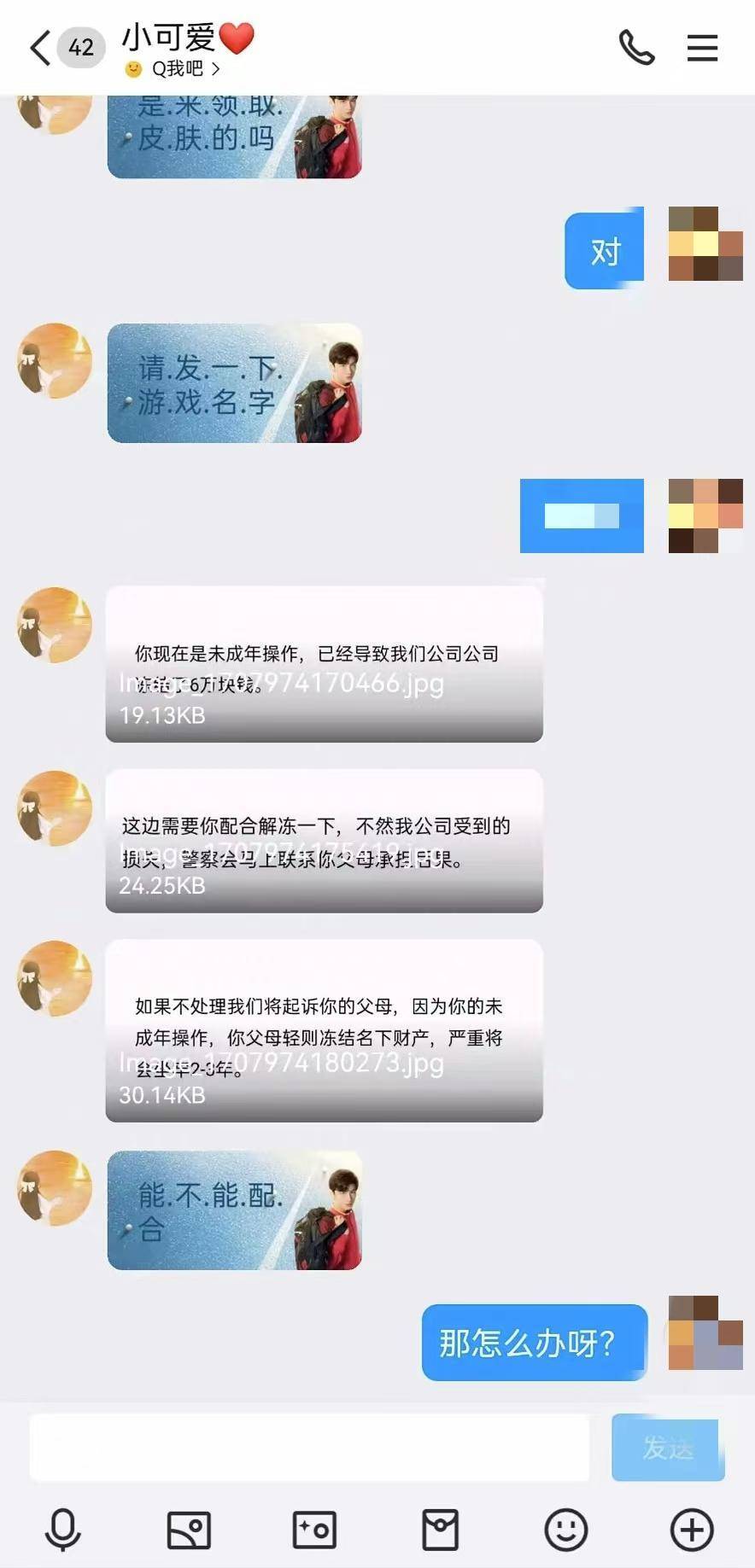This screenshot has height=1568, width=755.
Task: Tap the 发送 send button
Action: click(667, 1448)
